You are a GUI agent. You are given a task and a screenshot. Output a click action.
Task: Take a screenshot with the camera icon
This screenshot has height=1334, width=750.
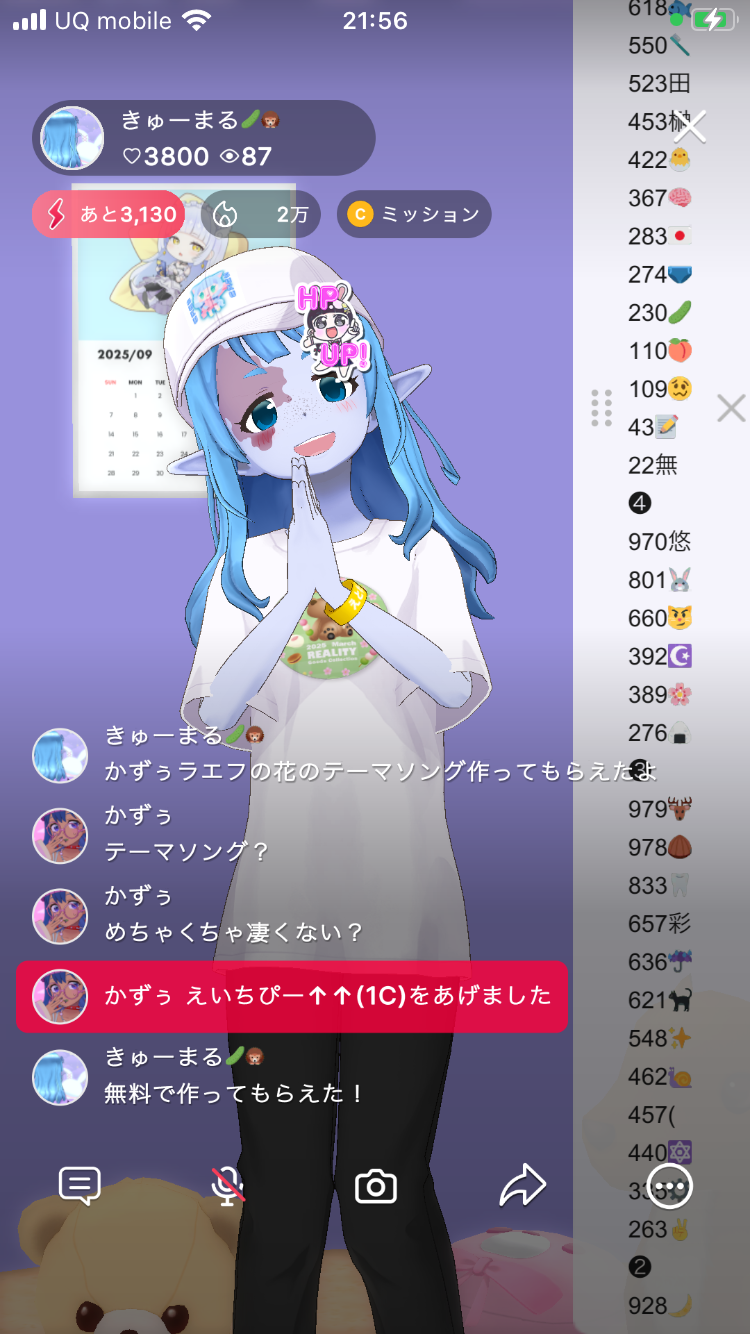click(376, 1187)
